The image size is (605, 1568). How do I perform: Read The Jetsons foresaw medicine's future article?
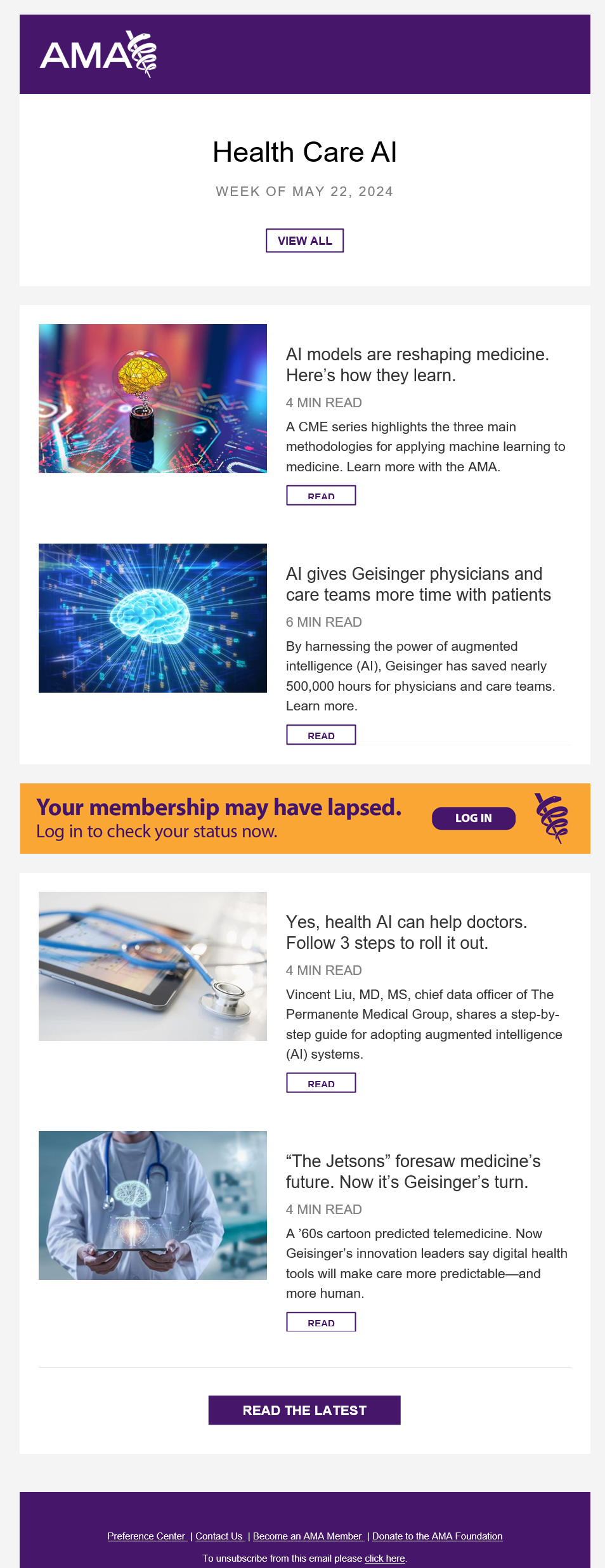(x=321, y=1323)
